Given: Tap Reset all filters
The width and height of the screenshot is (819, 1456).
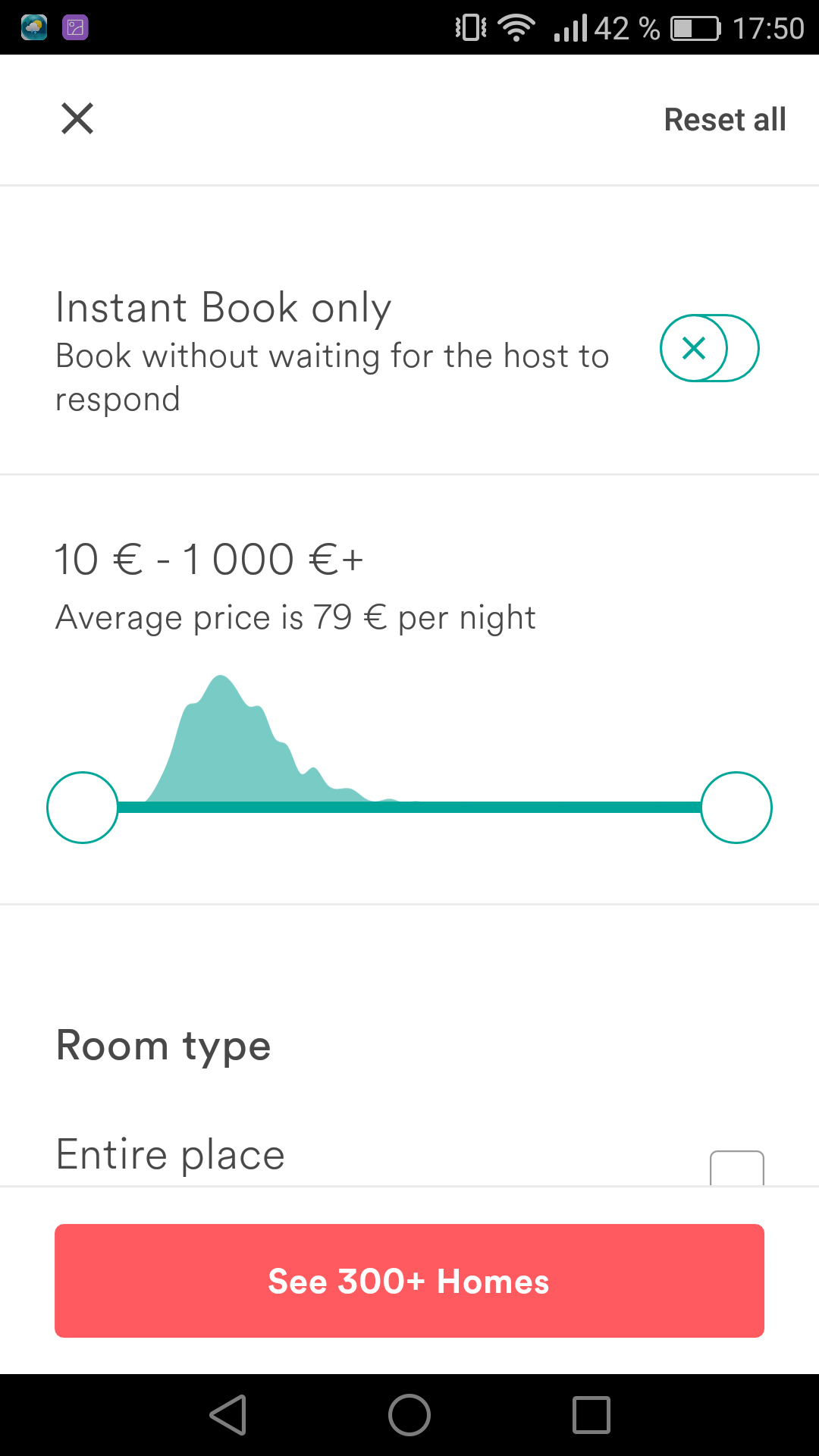Looking at the screenshot, I should click(725, 120).
